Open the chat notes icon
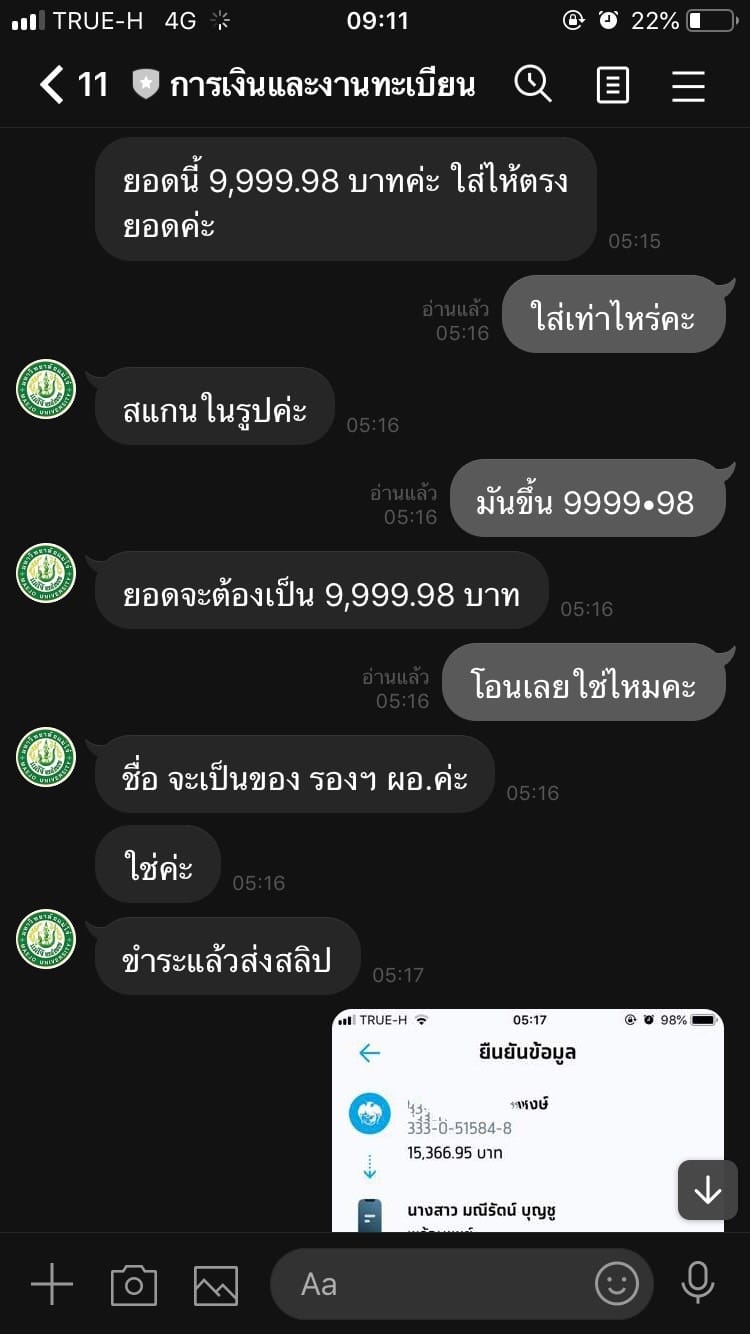 pos(612,85)
